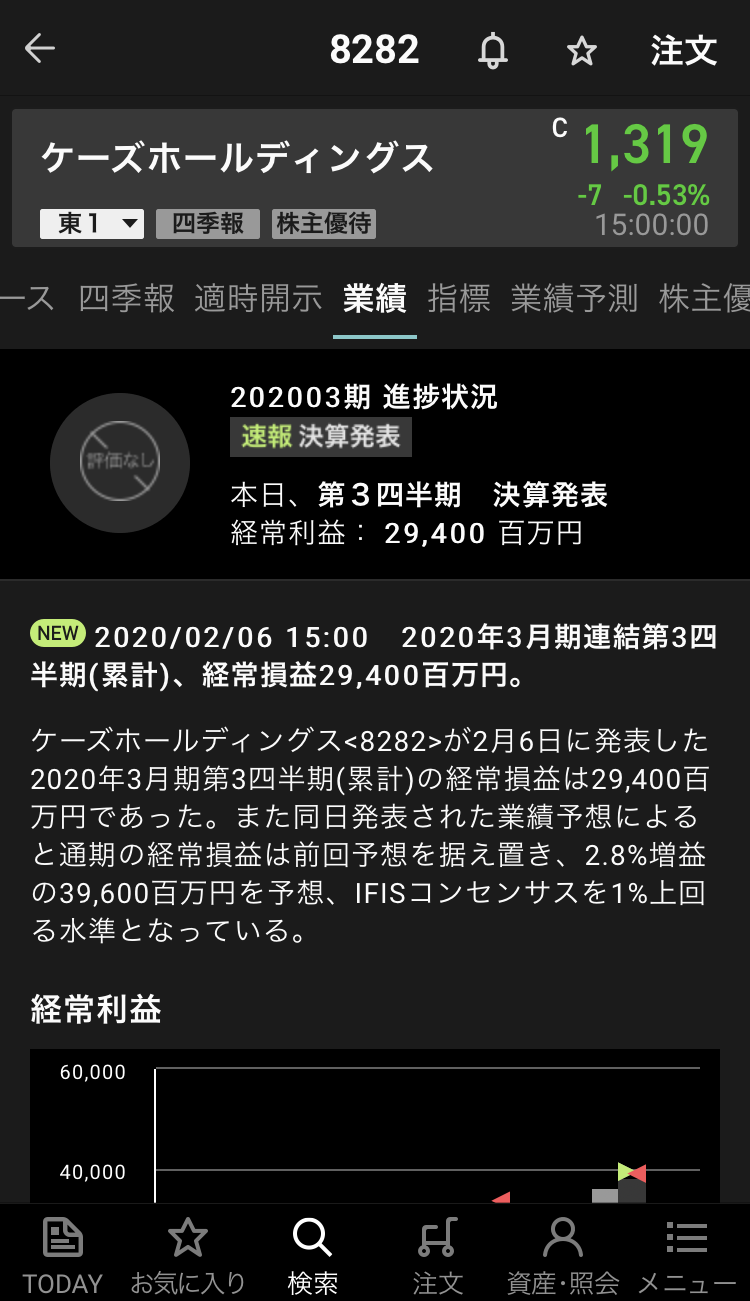Tap the 四季報 chip under the company name
Viewport: 750px width, 1301px height.
click(208, 224)
